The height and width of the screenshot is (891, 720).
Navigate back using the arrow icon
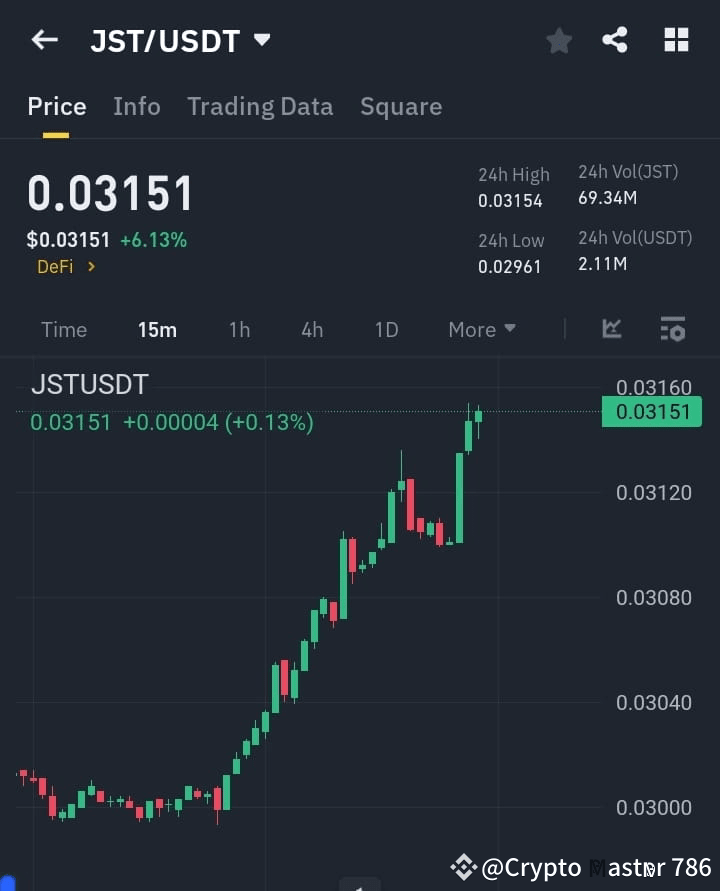[x=42, y=40]
